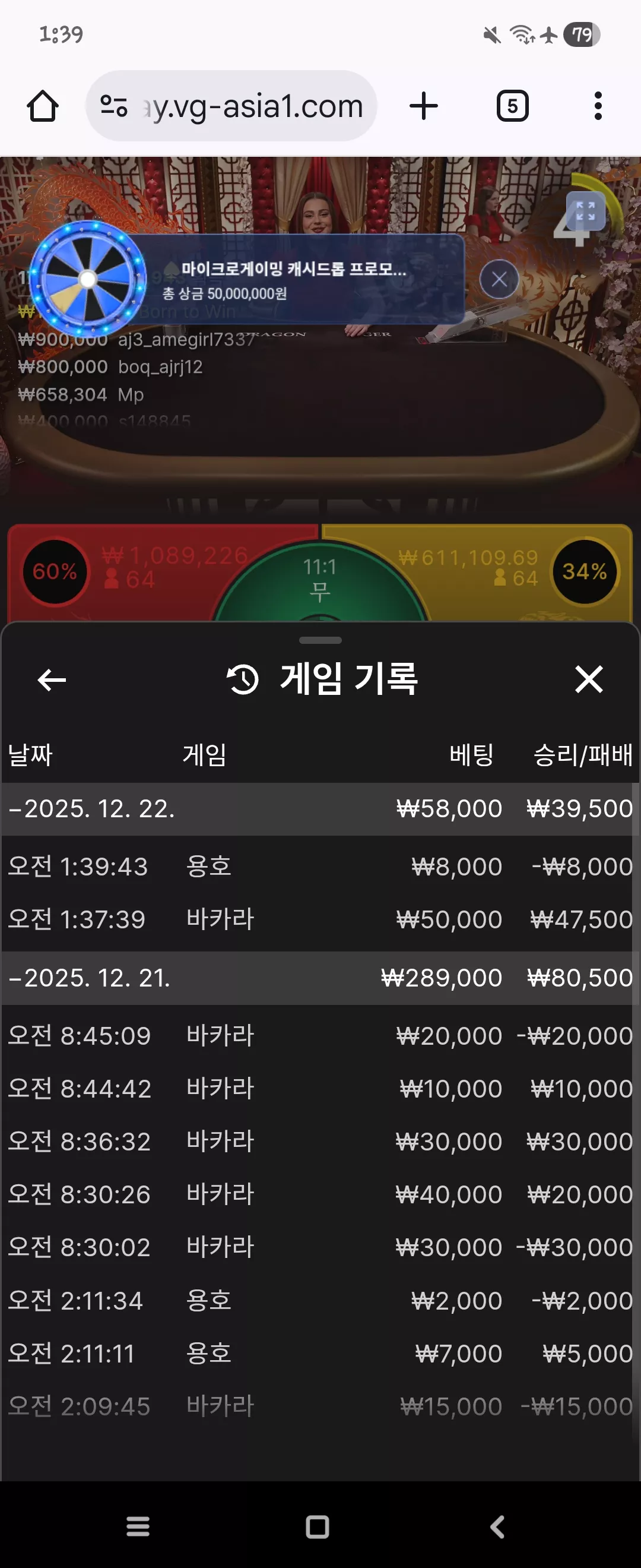Collapse the 2025. 12. 22. date group
The image size is (641, 1568).
click(x=320, y=808)
